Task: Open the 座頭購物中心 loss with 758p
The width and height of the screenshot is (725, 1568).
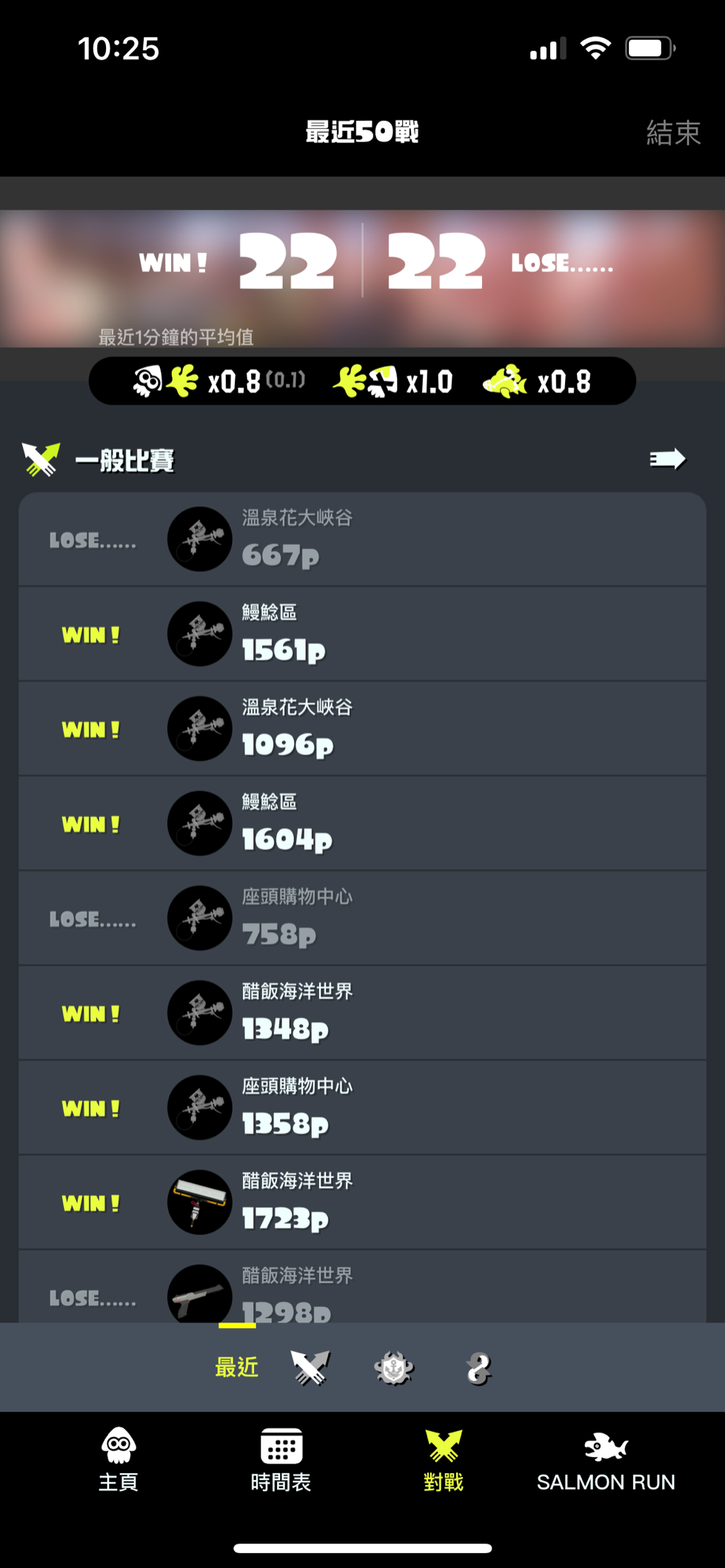Action: (362, 918)
